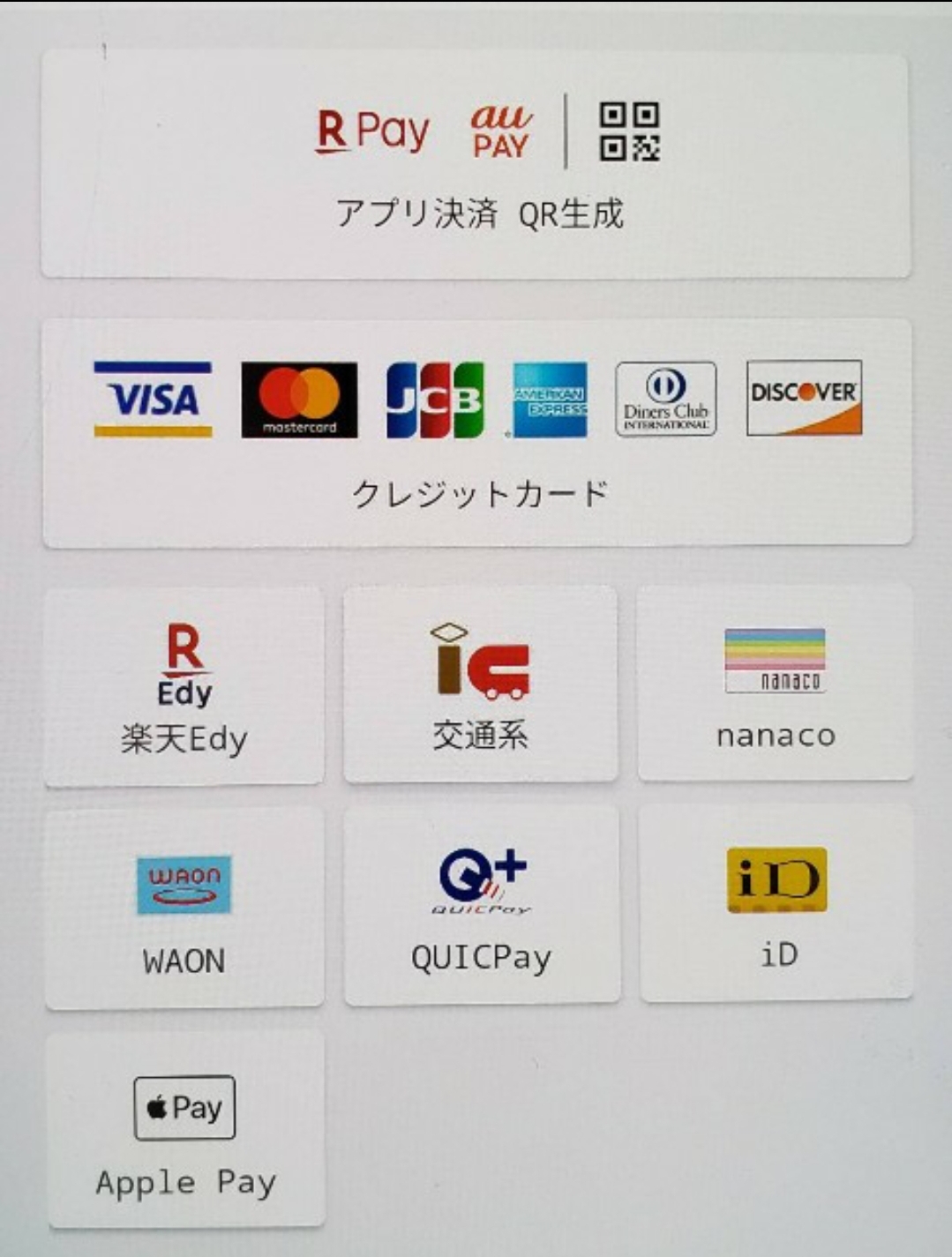Screen dimensions: 952x1257
Task: Pay using iD
Action: click(x=776, y=903)
